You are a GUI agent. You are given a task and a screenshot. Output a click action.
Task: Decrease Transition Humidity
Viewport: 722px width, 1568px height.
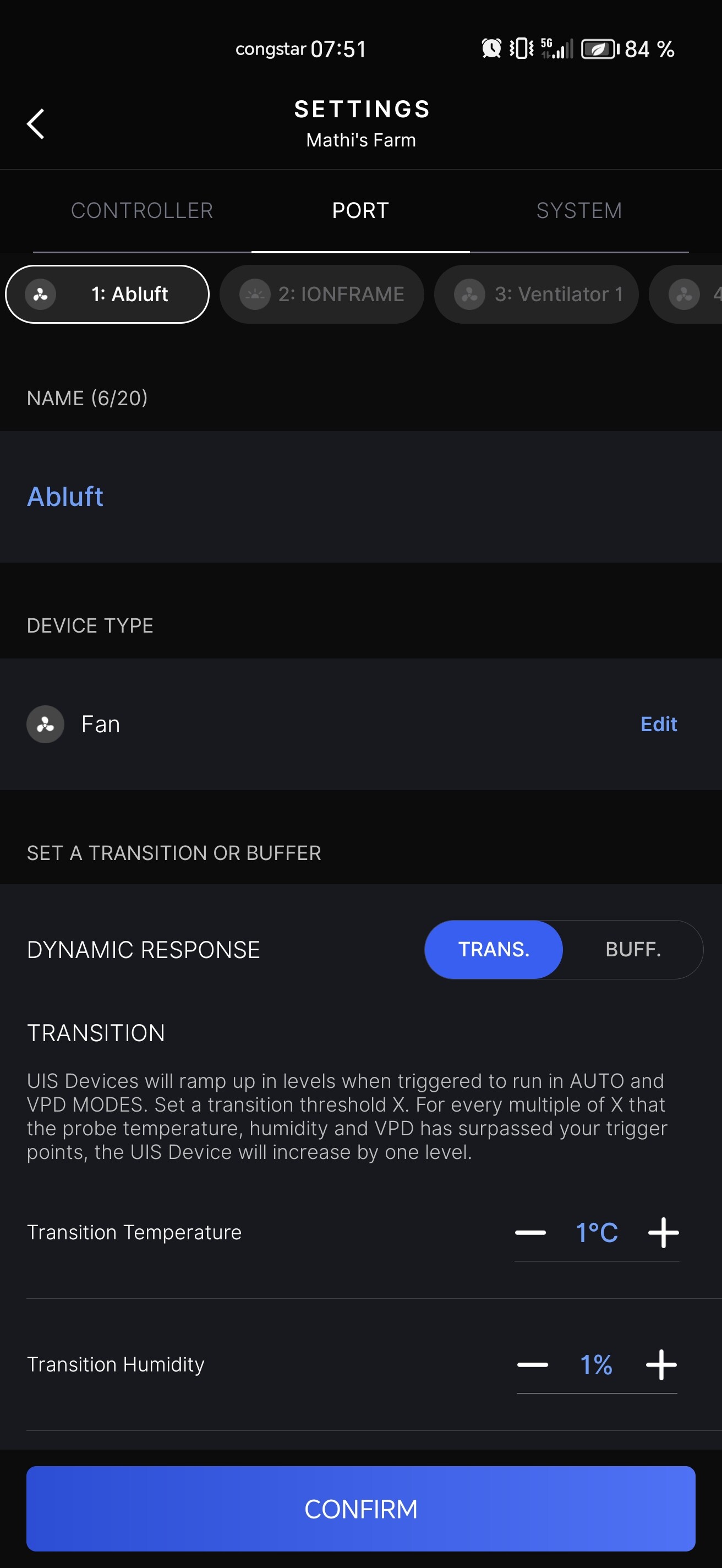[x=532, y=1365]
